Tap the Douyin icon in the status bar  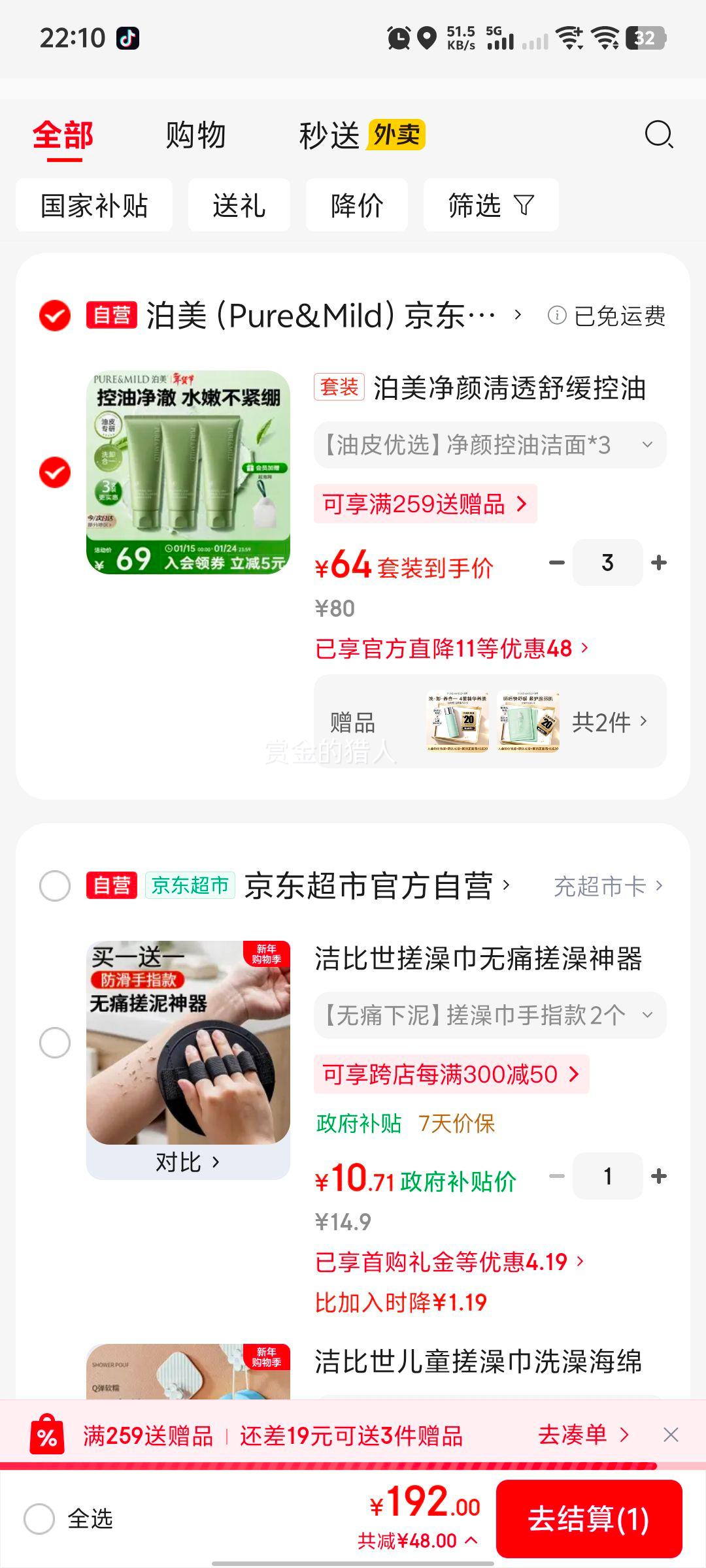point(129,39)
